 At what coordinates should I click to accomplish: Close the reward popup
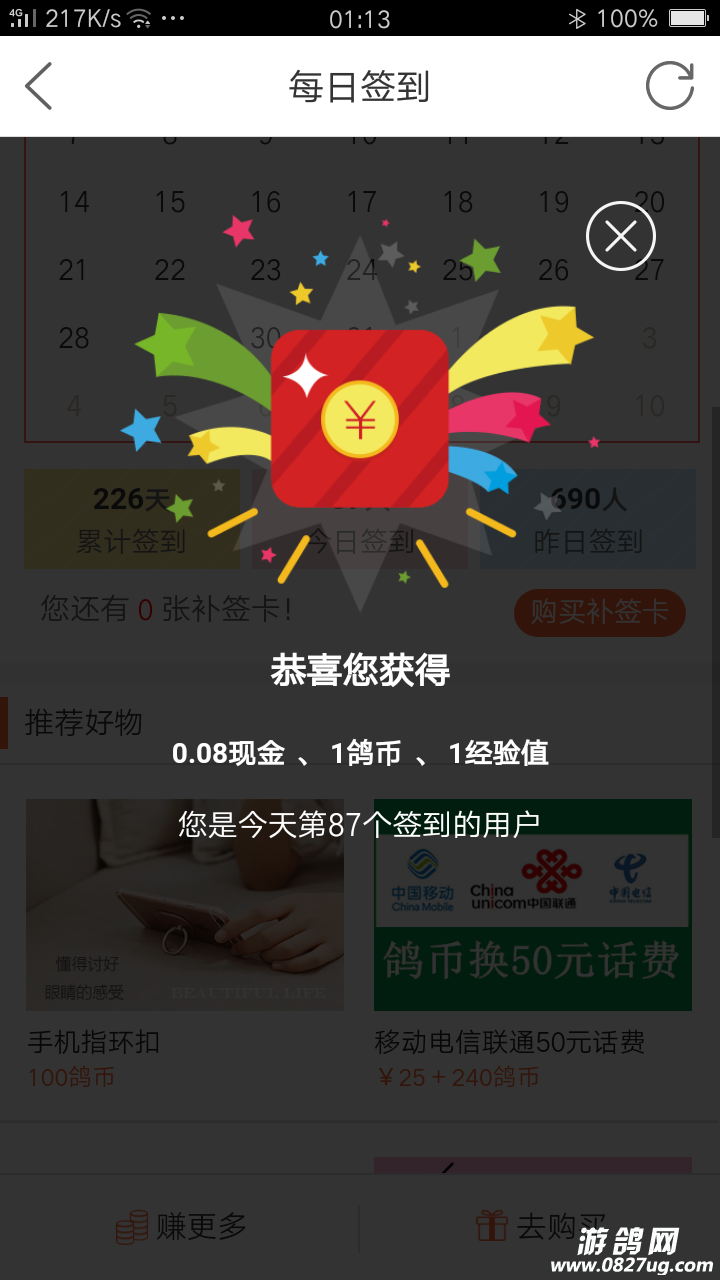pyautogui.click(x=620, y=237)
